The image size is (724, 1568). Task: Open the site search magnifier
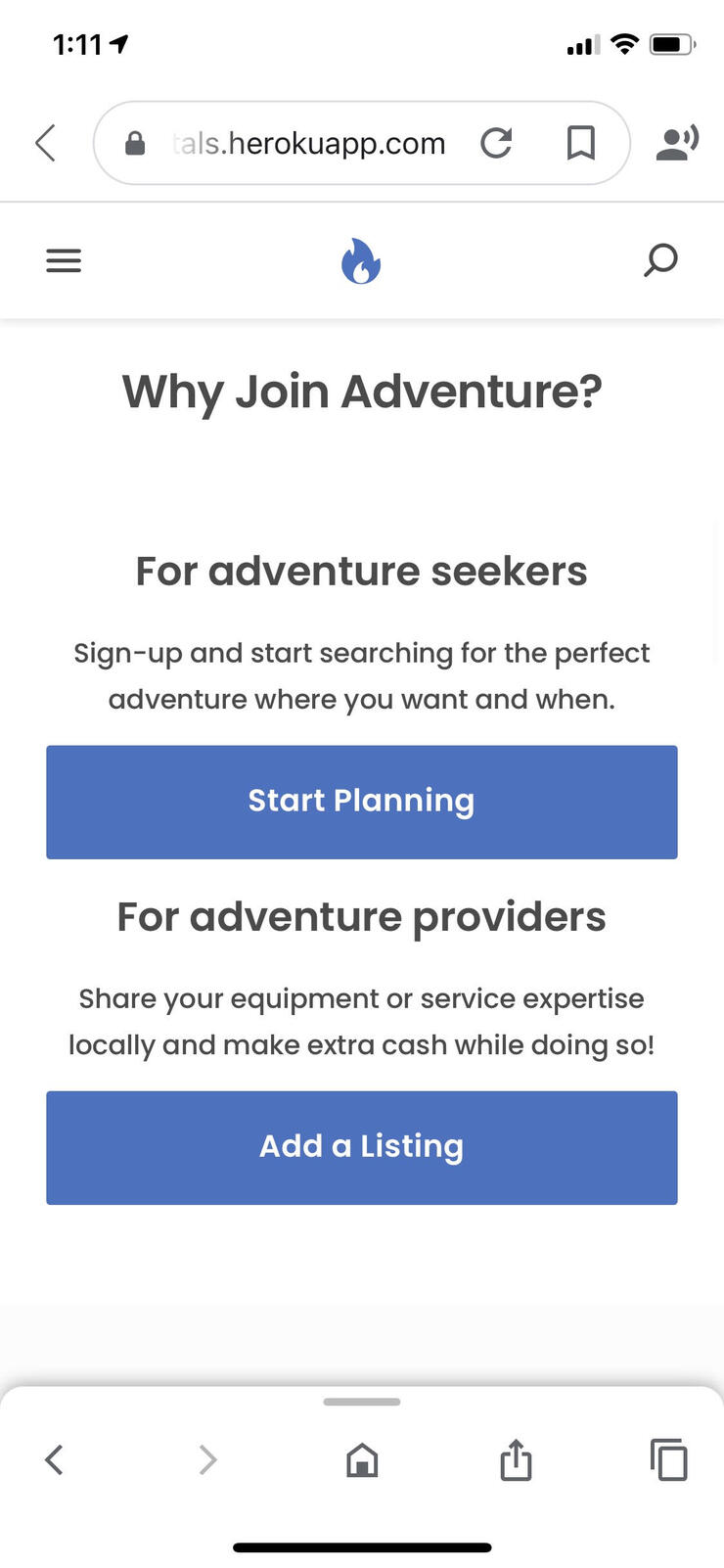[x=660, y=260]
